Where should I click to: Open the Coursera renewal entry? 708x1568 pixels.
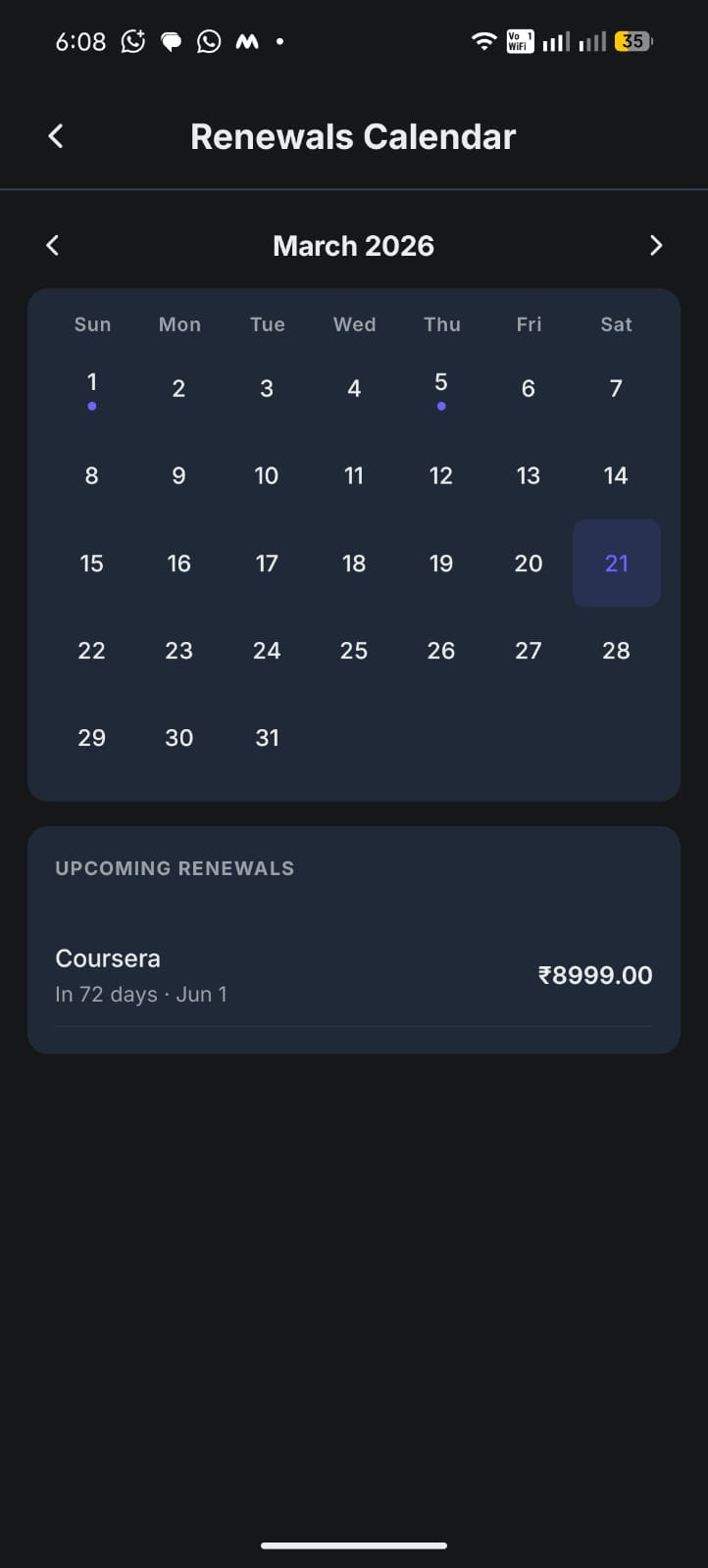108,958
